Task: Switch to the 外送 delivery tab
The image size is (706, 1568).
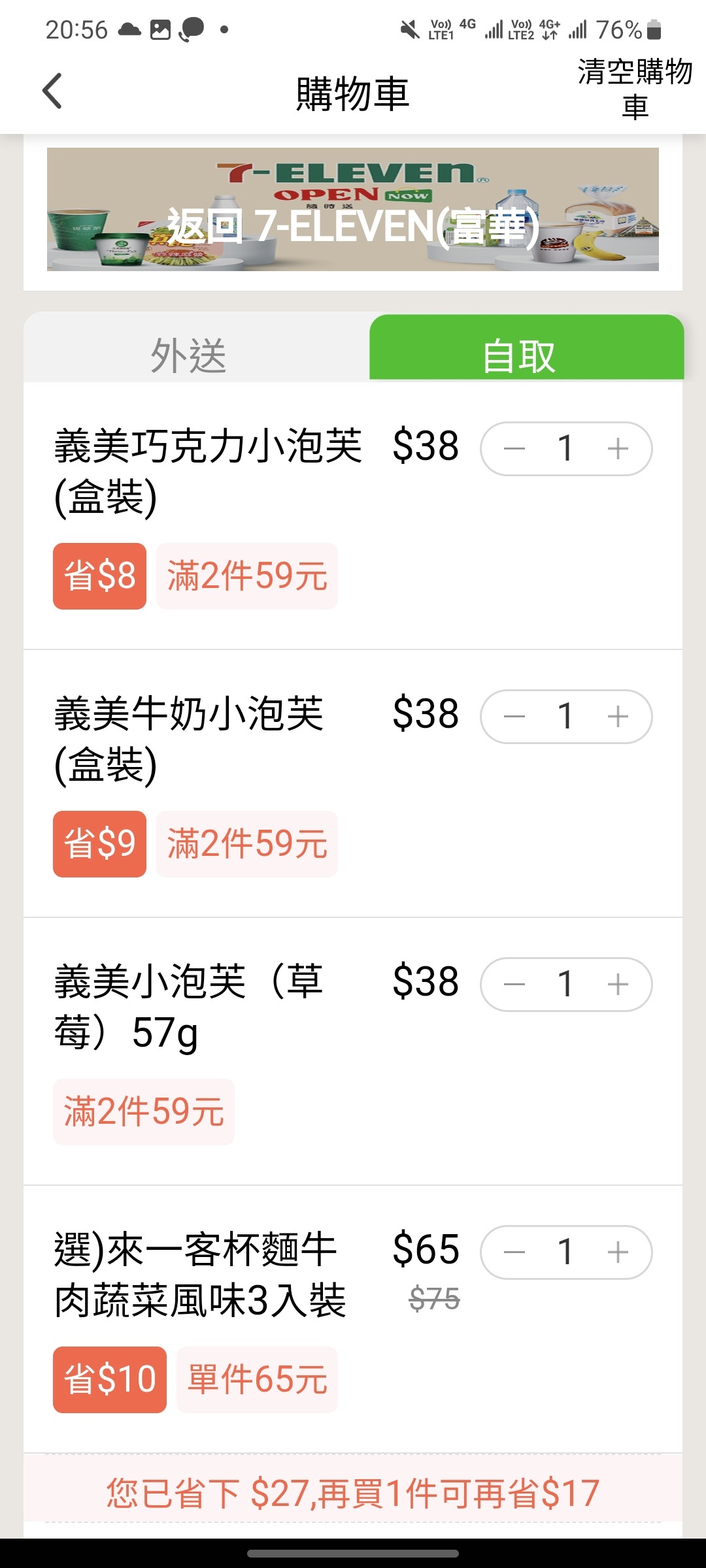Action: [x=189, y=355]
